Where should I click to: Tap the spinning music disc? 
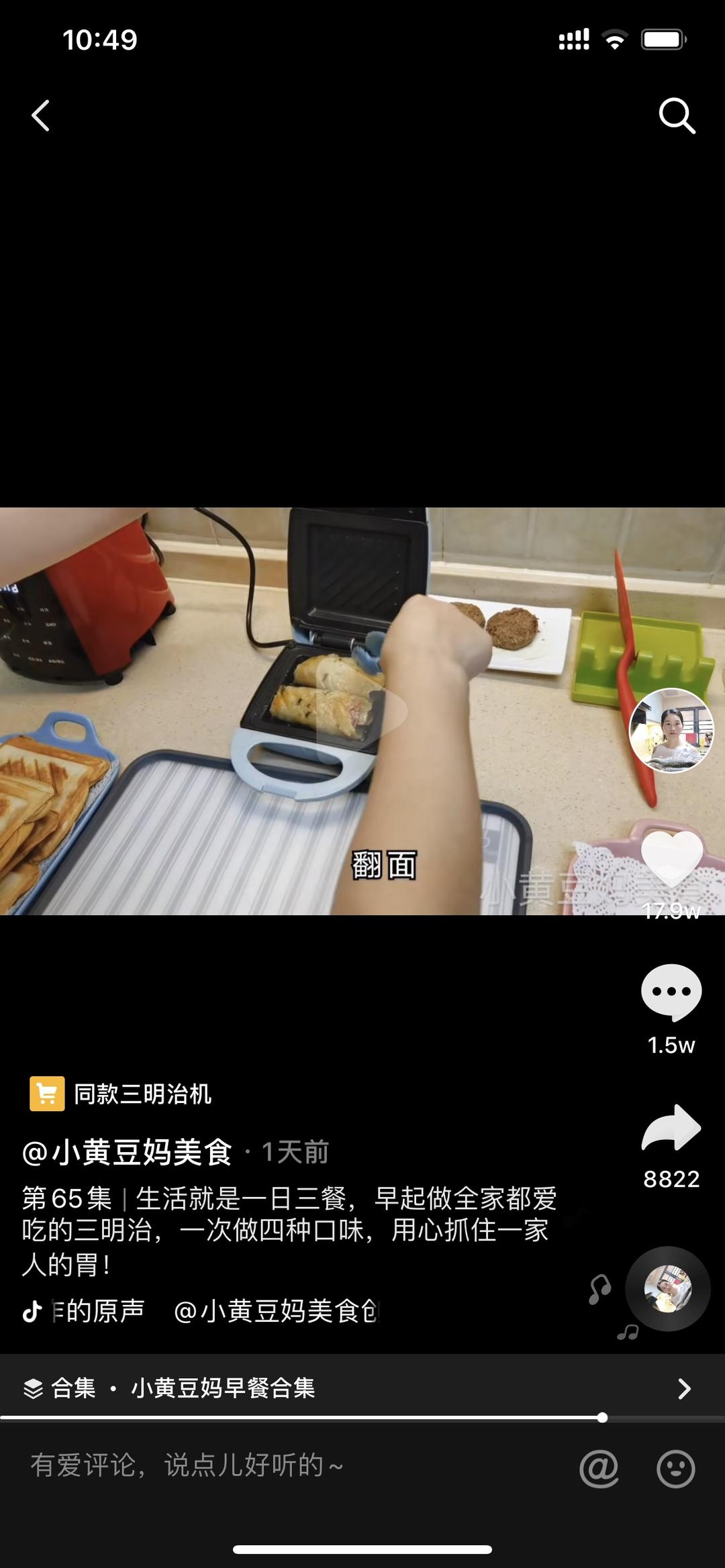(668, 1288)
